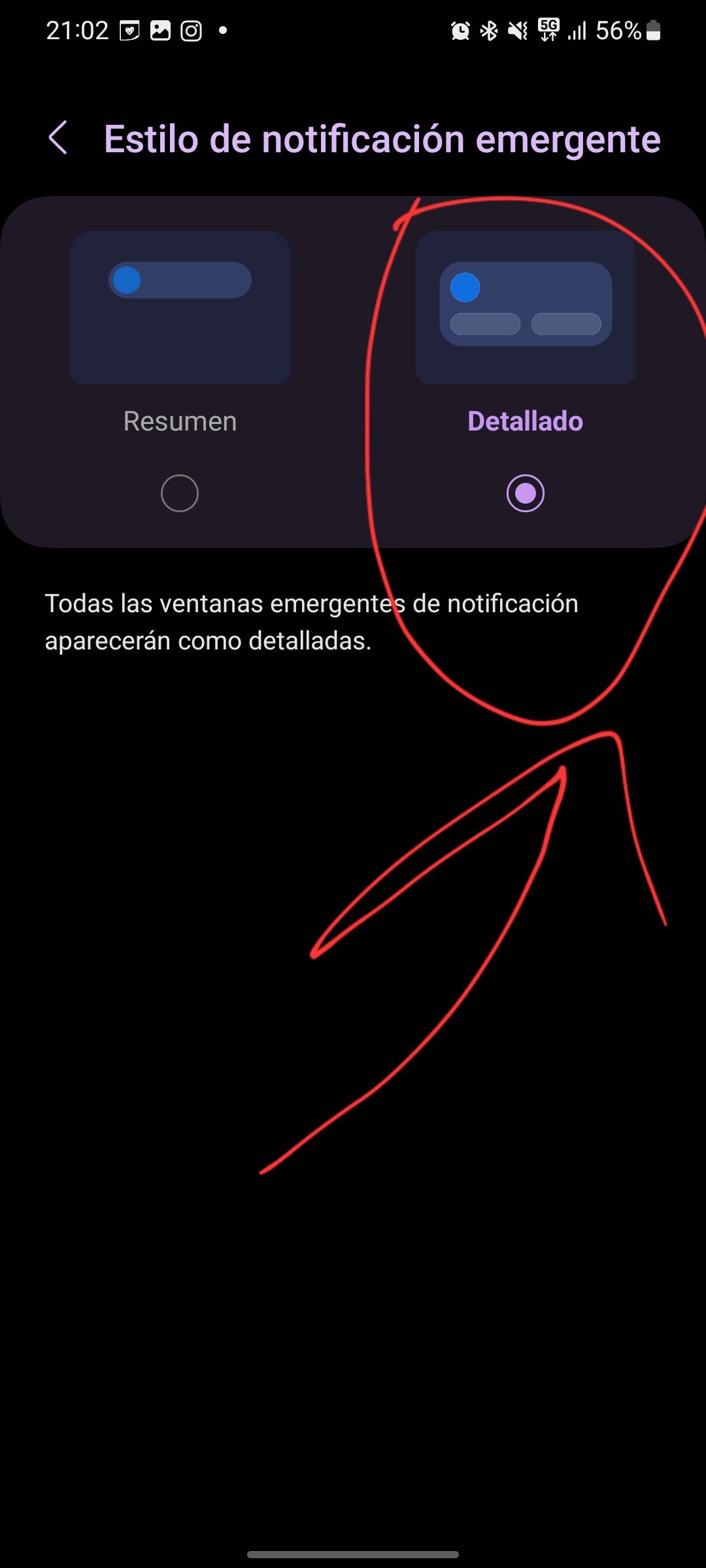Tap the Resumen notification preview image

click(180, 307)
